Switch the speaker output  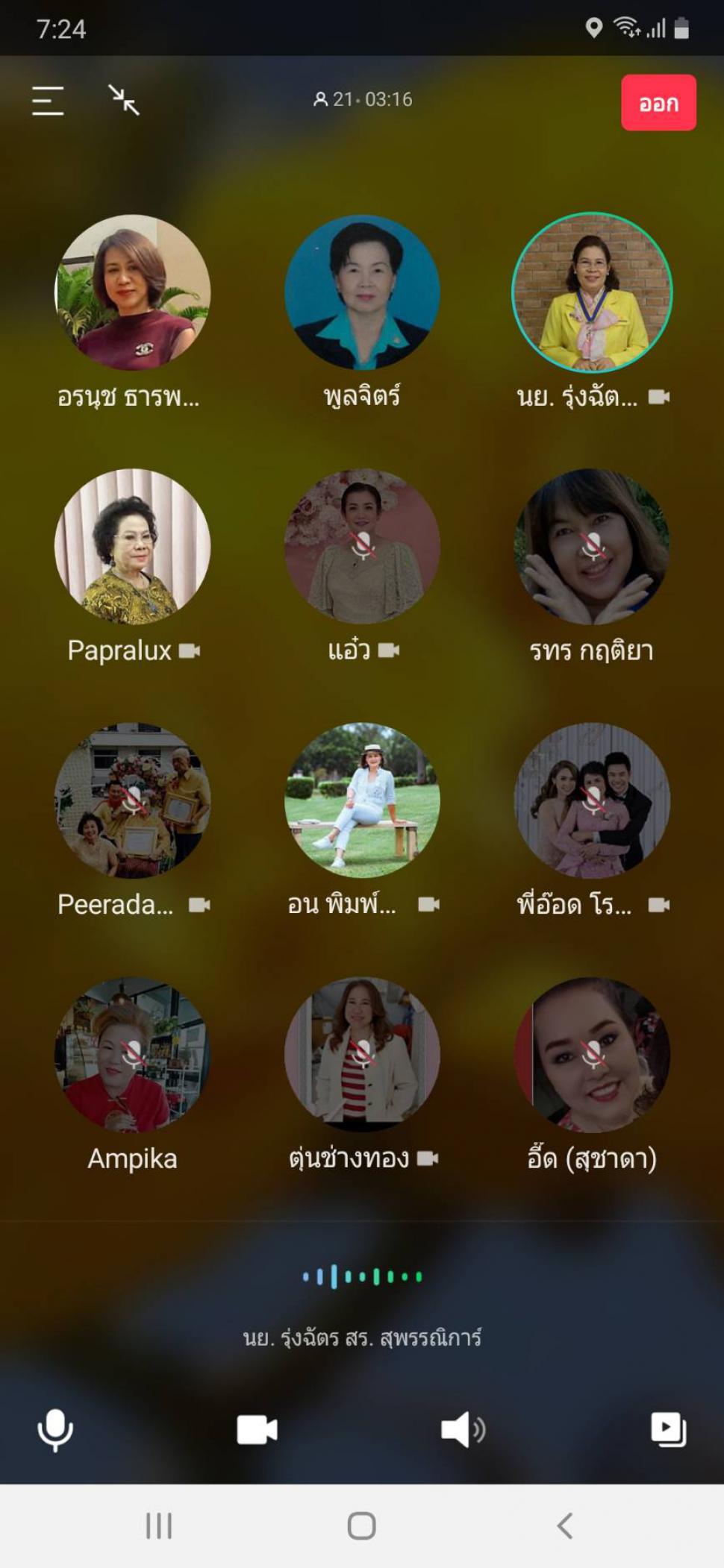pos(463,1430)
